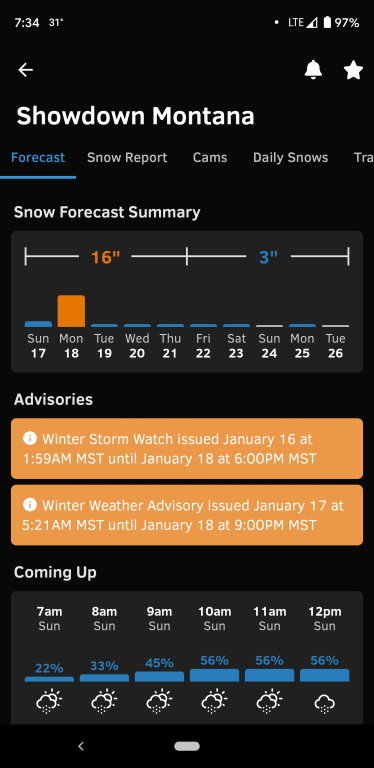This screenshot has width=374, height=768.
Task: Open the Winter Storm Watch advisory
Action: 187,448
